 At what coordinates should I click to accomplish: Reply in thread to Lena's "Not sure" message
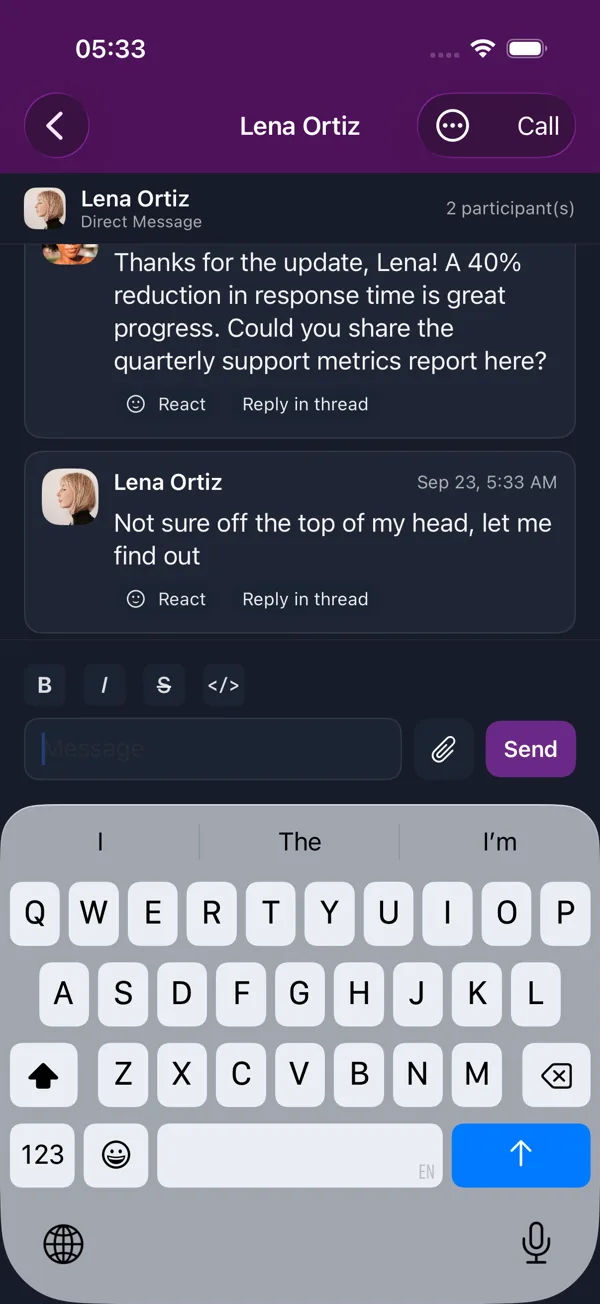[305, 599]
